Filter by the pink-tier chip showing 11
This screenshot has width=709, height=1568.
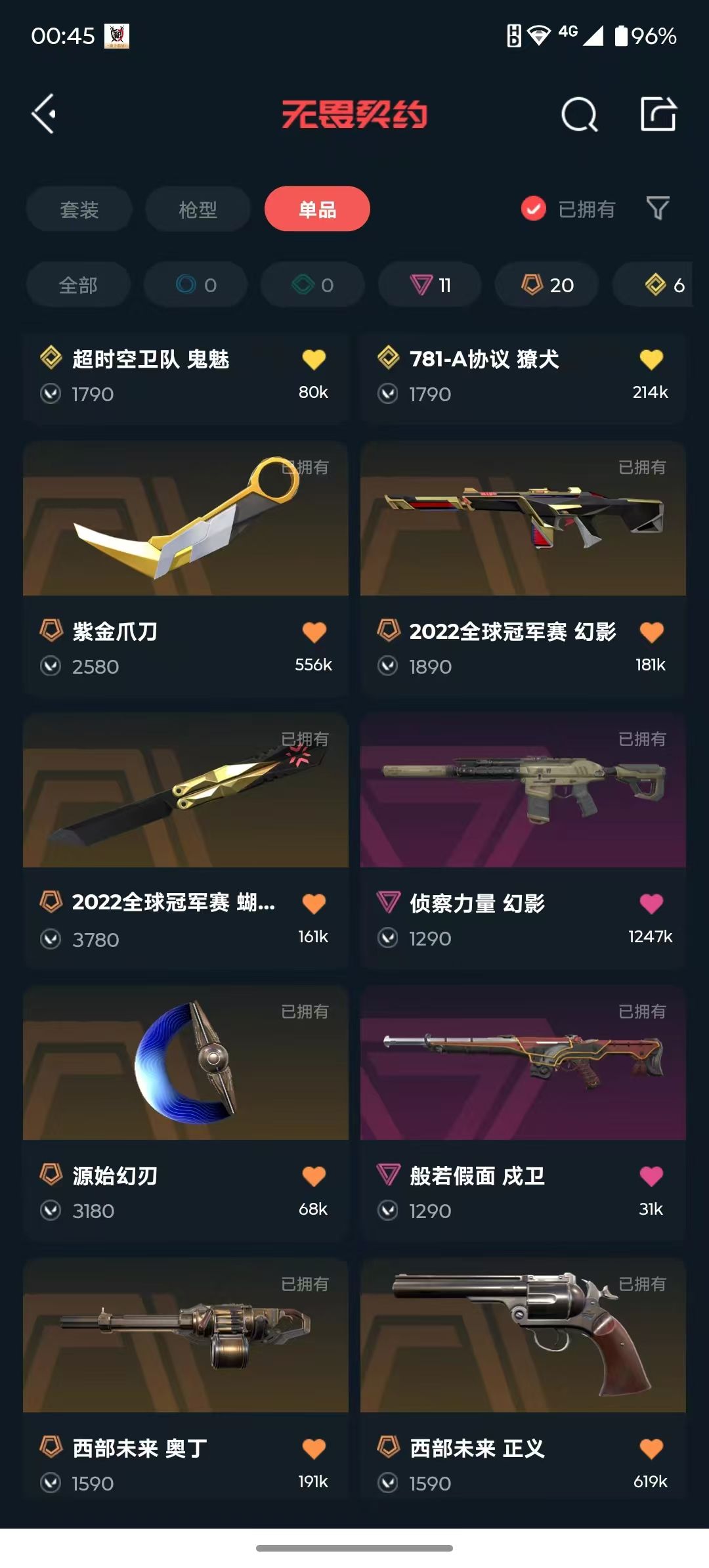tap(429, 285)
